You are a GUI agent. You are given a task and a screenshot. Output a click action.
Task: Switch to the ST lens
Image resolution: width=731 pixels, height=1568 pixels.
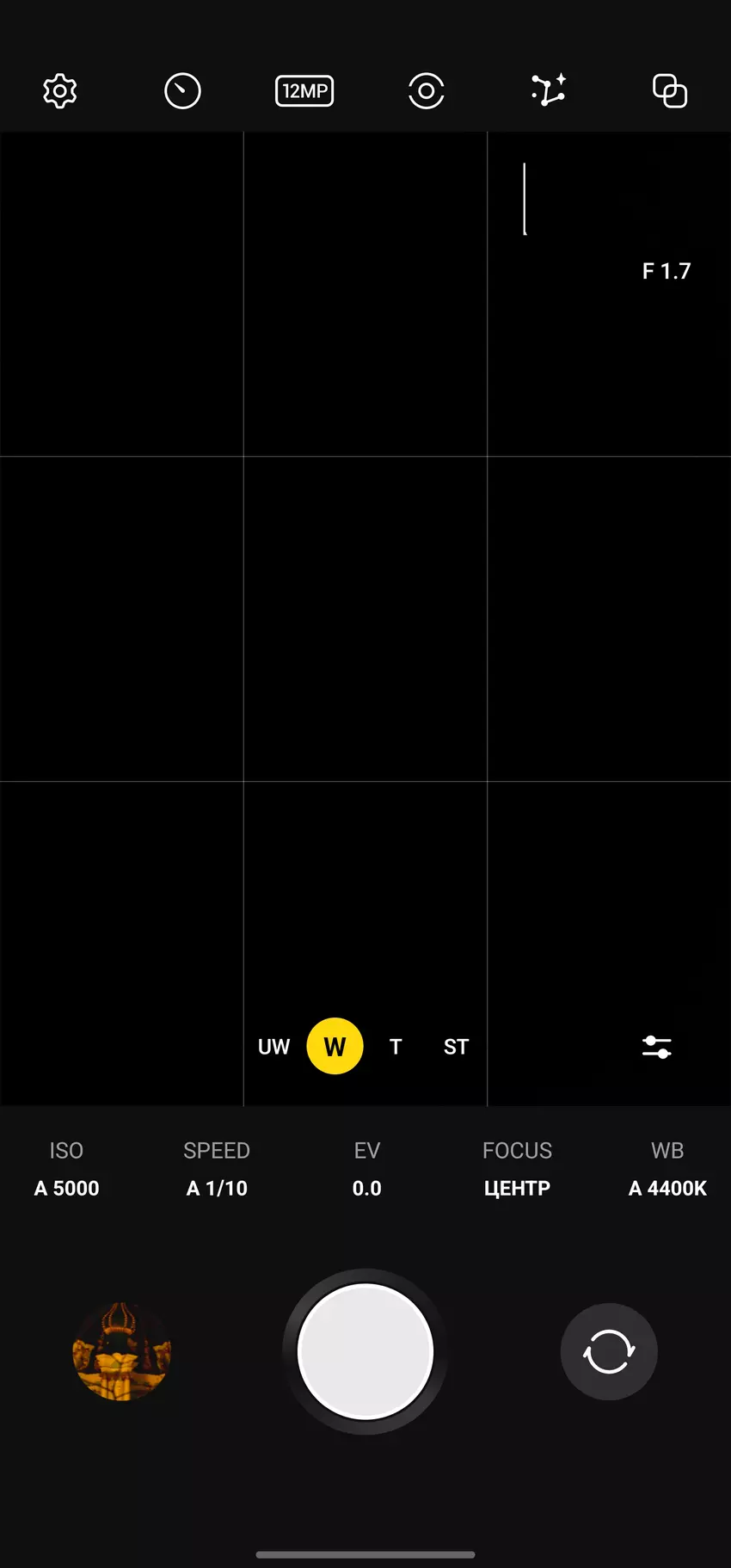pyautogui.click(x=456, y=1047)
